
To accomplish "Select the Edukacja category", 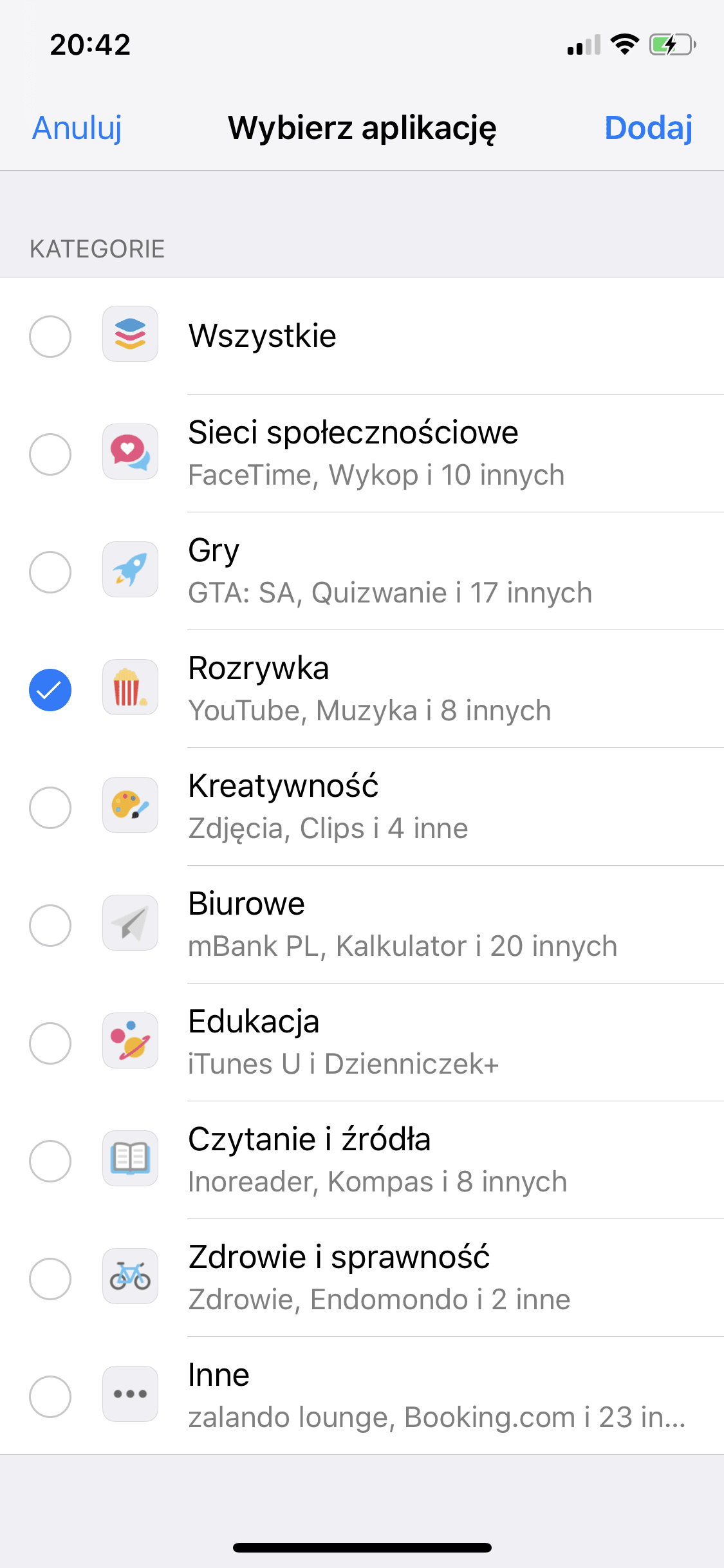I will coord(362,1043).
